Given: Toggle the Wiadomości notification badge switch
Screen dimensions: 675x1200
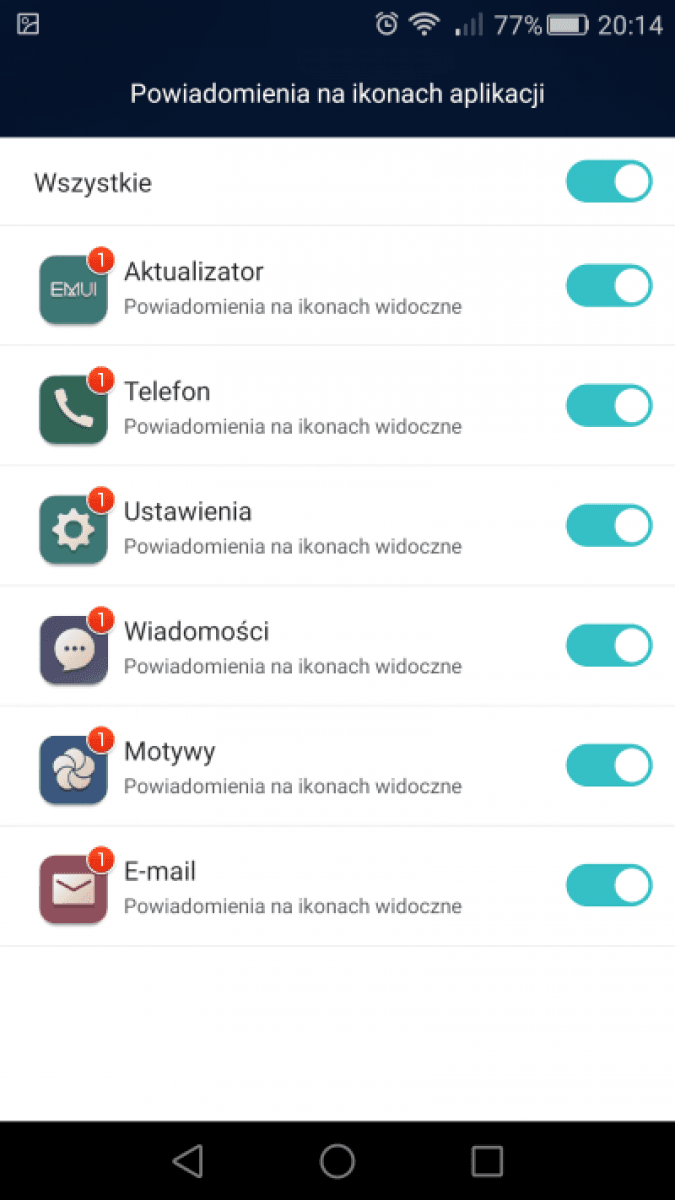Looking at the screenshot, I should pyautogui.click(x=609, y=646).
